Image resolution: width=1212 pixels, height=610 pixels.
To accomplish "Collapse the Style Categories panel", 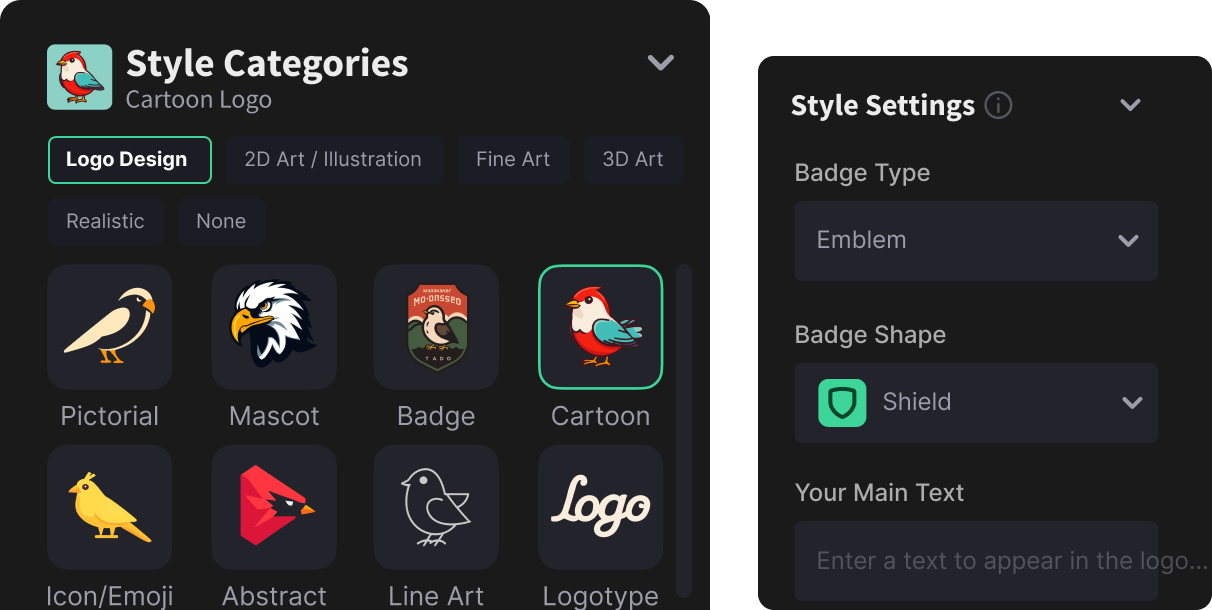I will pos(660,63).
